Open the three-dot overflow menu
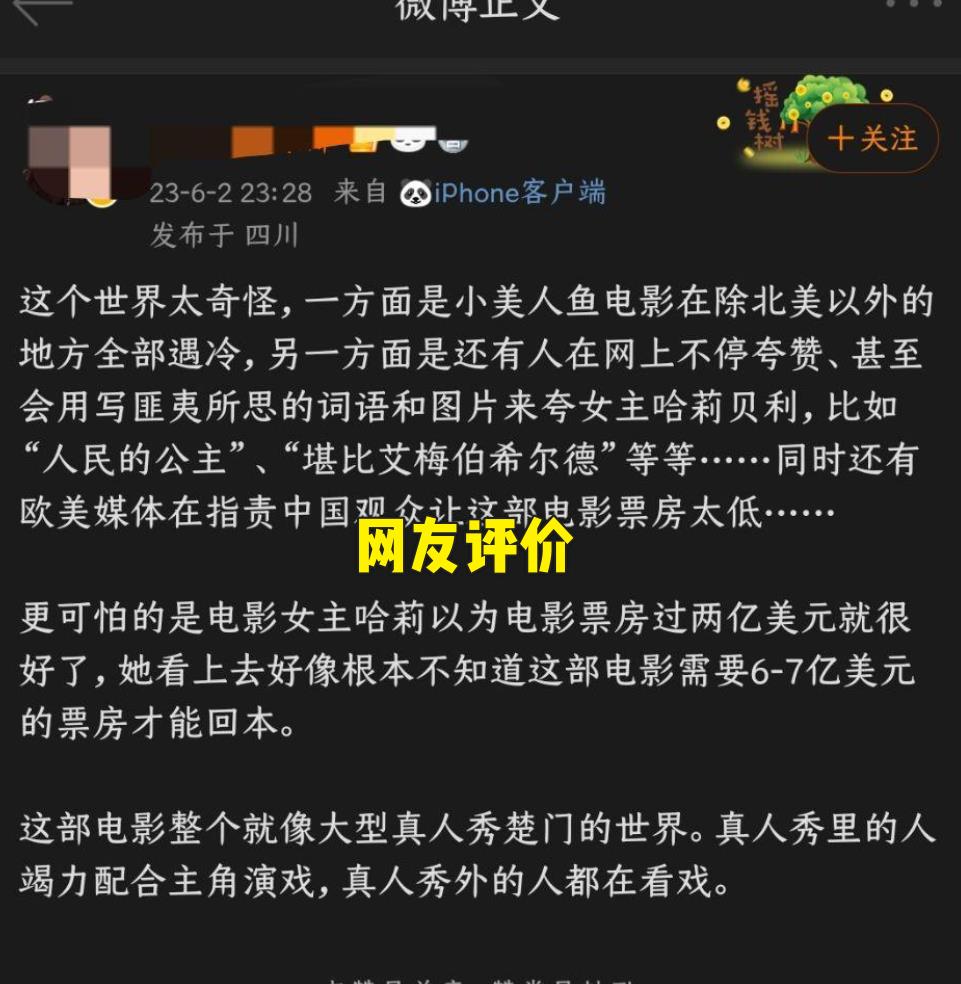Viewport: 961px width, 984px height. click(x=913, y=5)
